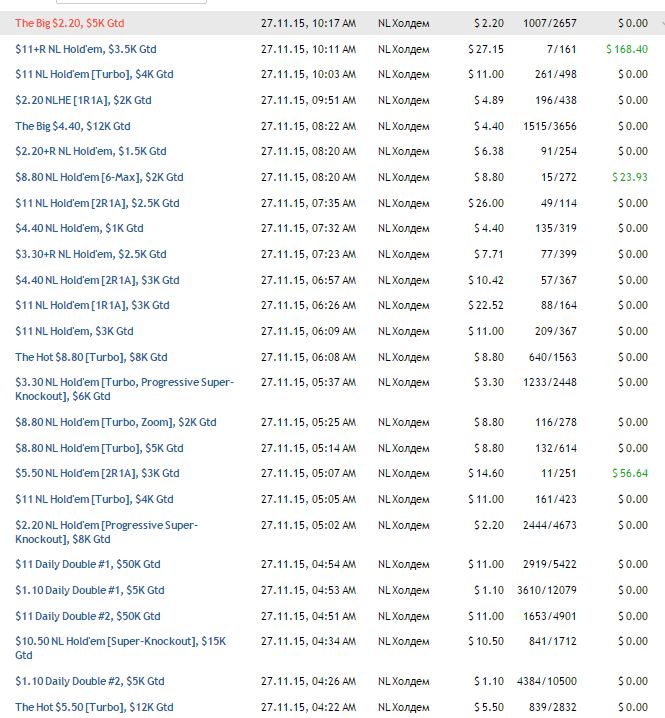665x718 pixels.
Task: Open The Big $2.20, $5K Gtd tournament
Action: tap(70, 22)
